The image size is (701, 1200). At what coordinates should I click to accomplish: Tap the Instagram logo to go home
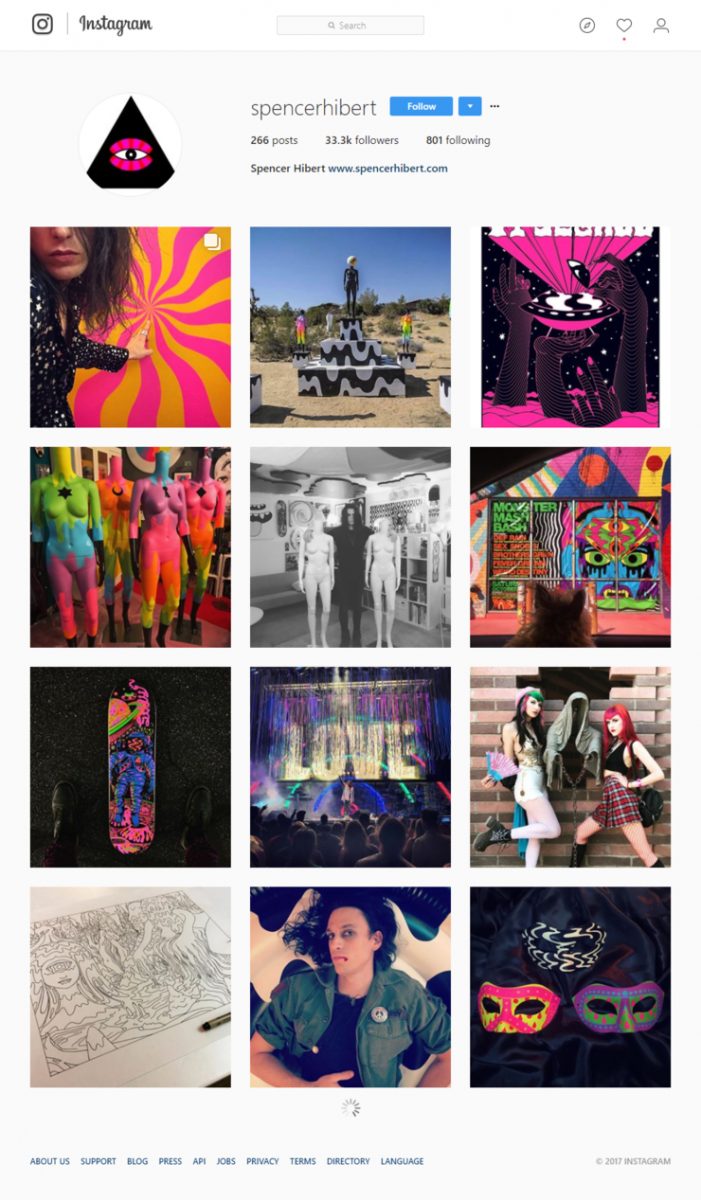pos(115,25)
